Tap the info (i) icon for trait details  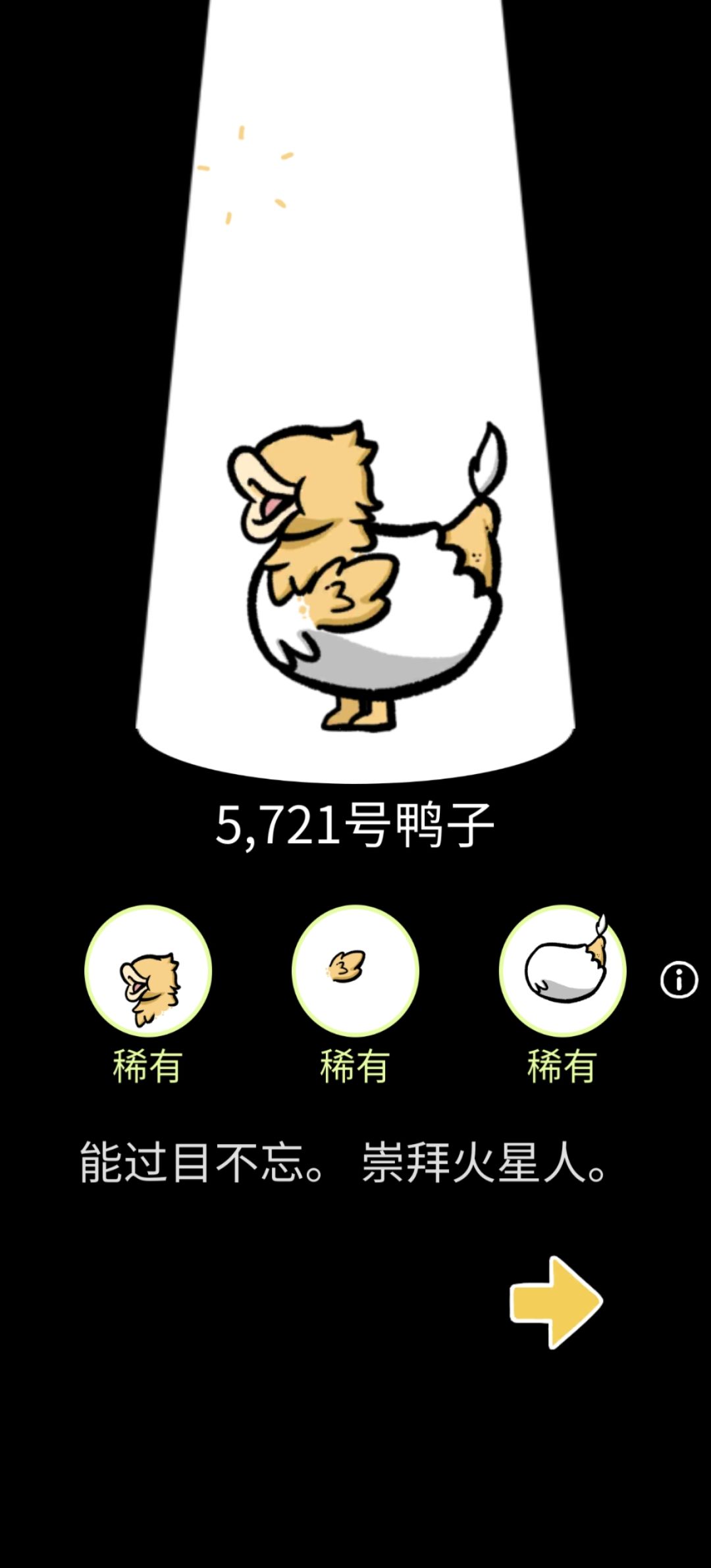(678, 980)
